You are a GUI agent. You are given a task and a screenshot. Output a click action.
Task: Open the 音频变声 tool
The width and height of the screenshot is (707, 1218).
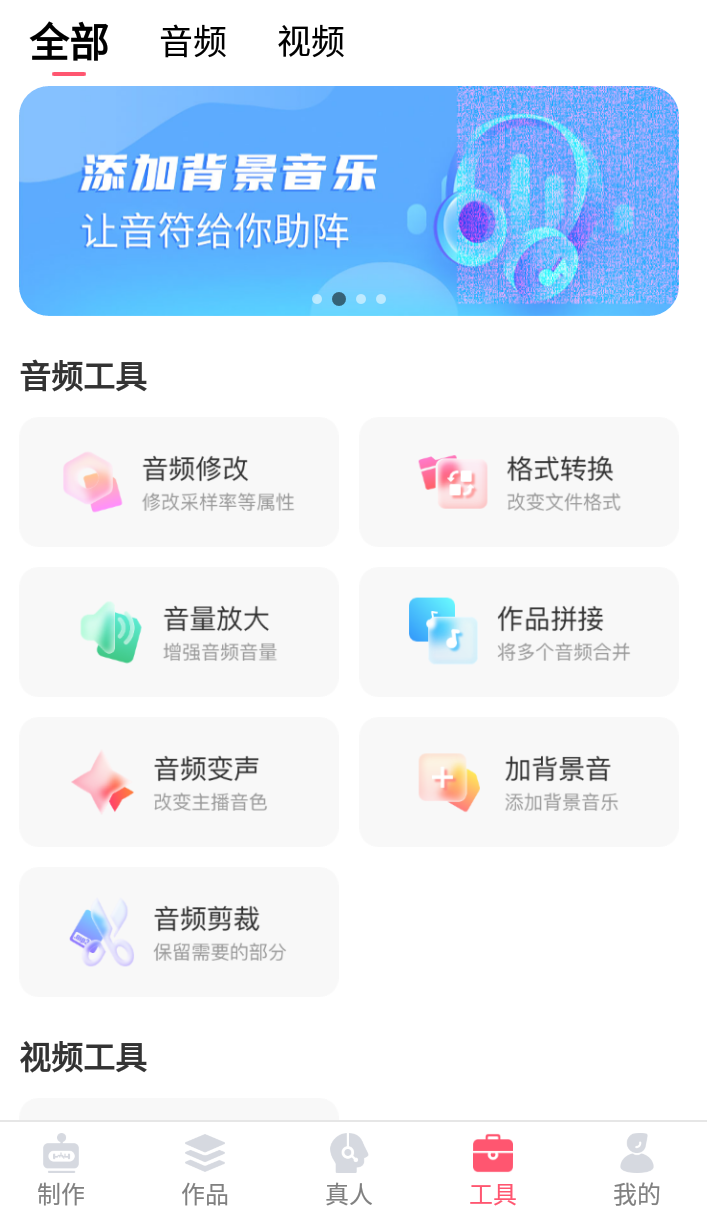[x=179, y=782]
